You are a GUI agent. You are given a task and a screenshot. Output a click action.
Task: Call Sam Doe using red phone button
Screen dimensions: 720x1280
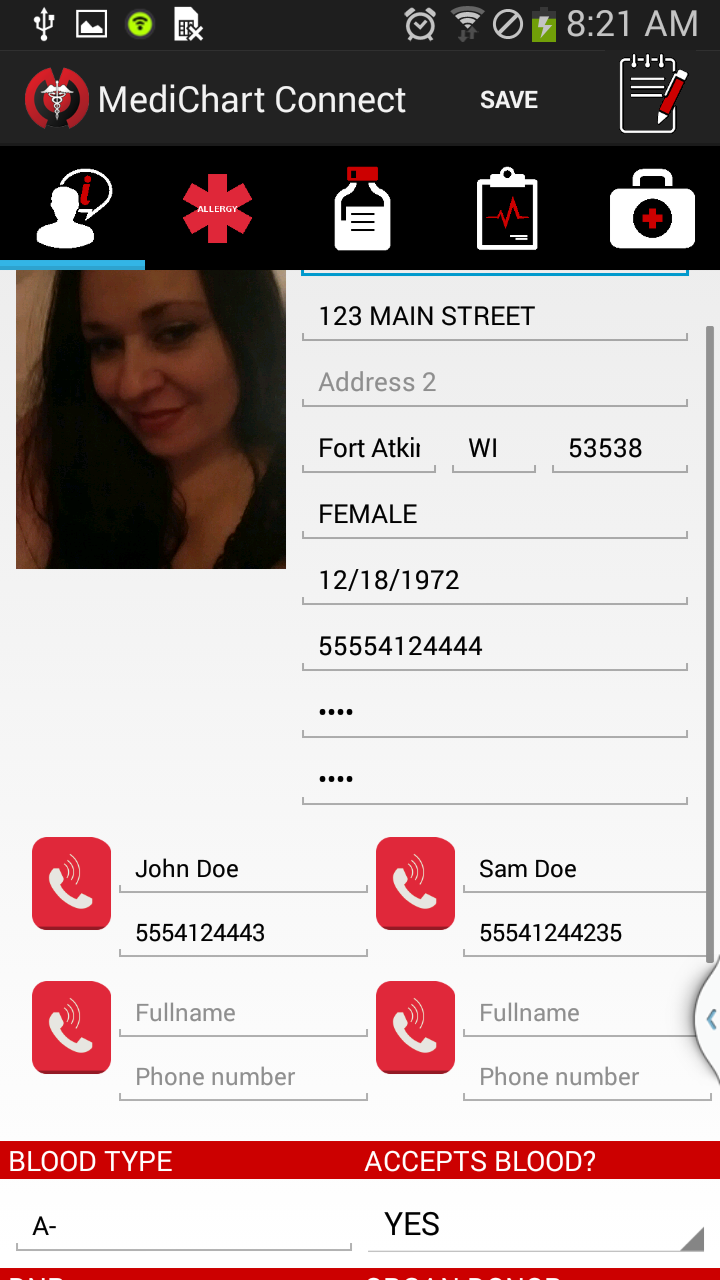[x=415, y=883]
